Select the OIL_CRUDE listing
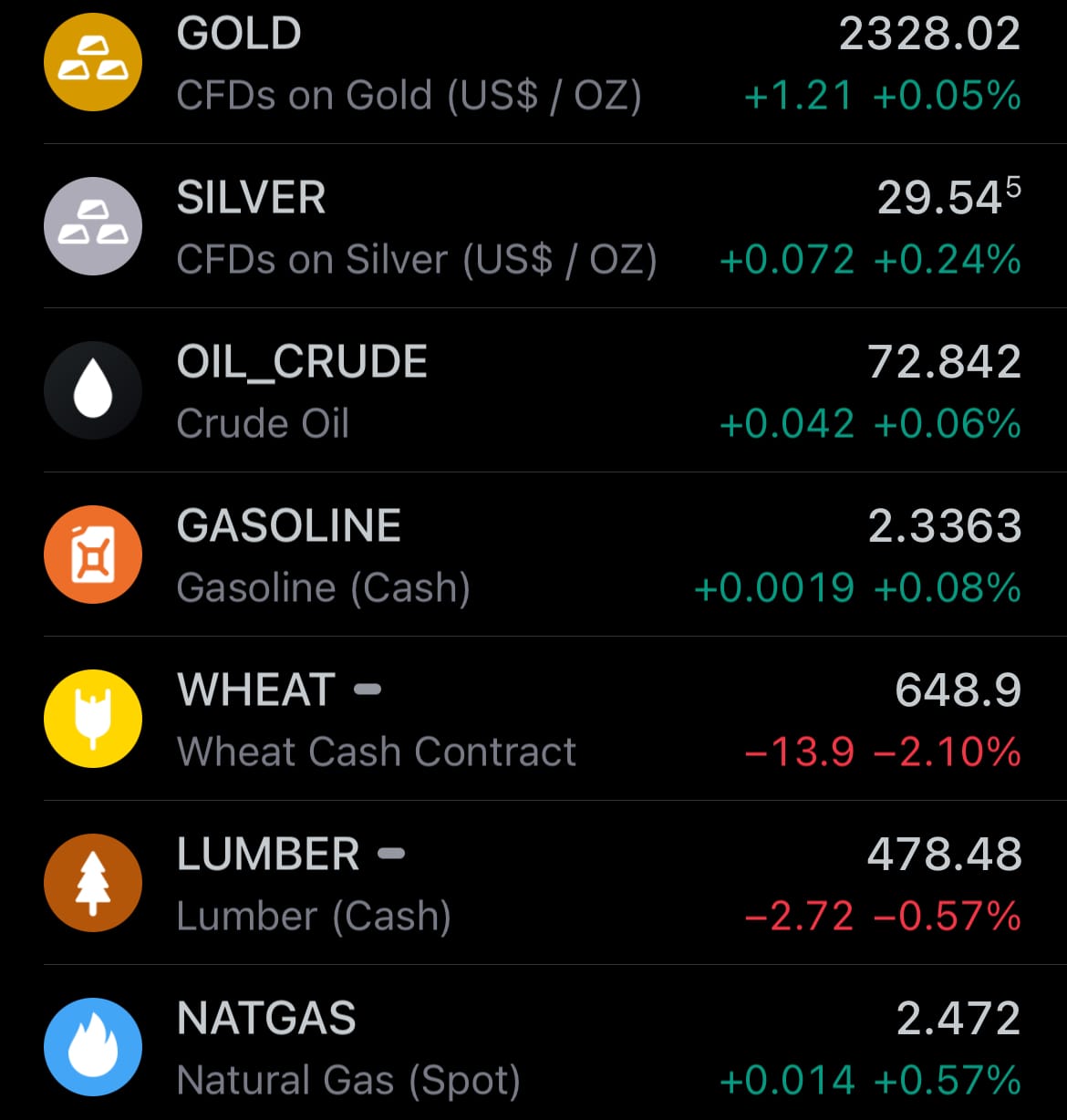 (533, 392)
